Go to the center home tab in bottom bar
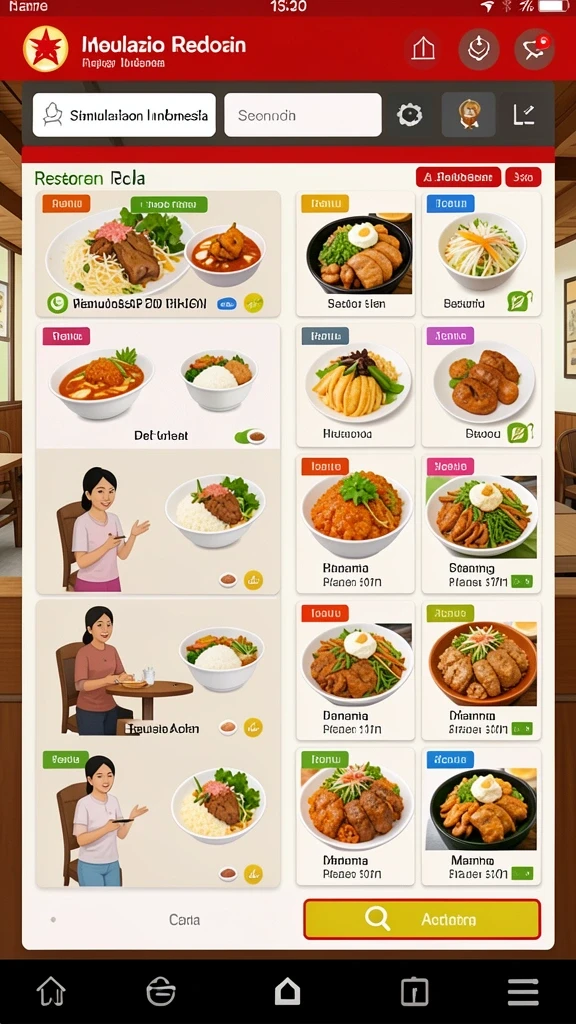The width and height of the screenshot is (576, 1024). (x=287, y=991)
